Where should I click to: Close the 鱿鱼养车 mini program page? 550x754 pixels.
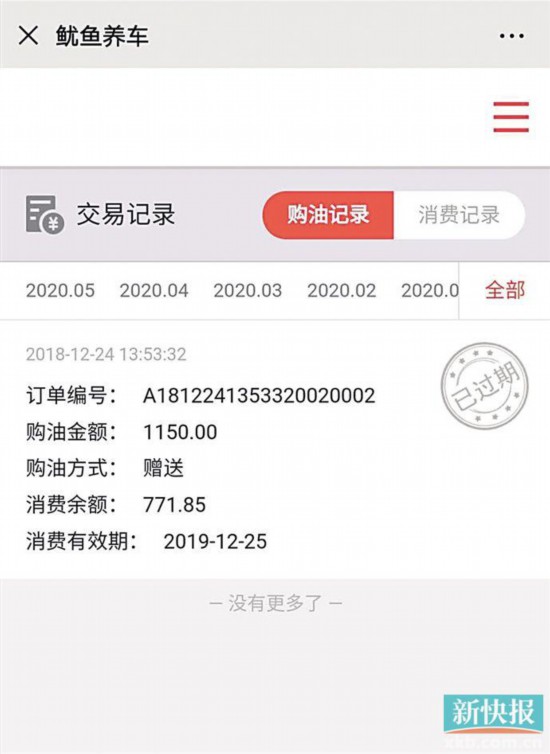pyautogui.click(x=28, y=36)
